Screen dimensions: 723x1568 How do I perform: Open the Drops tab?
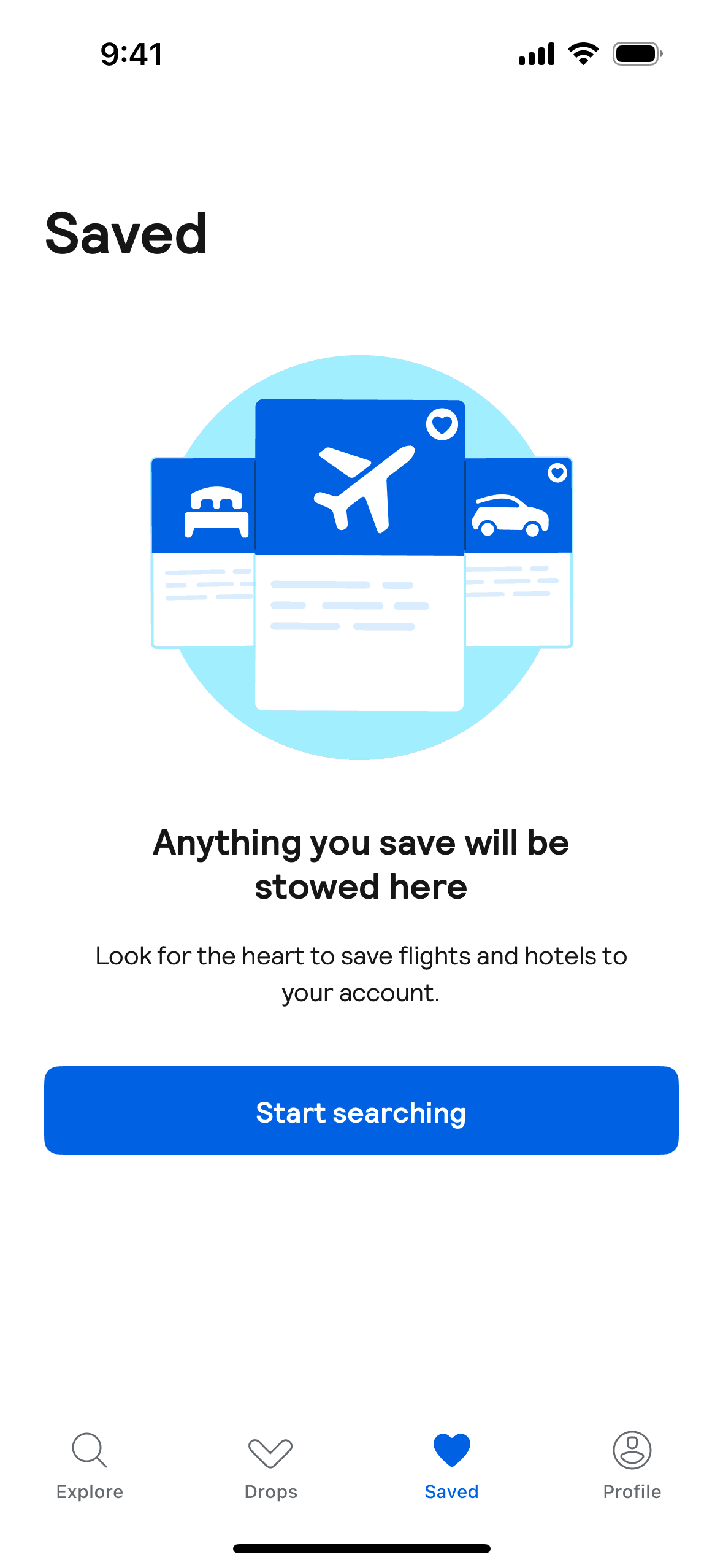[270, 1466]
